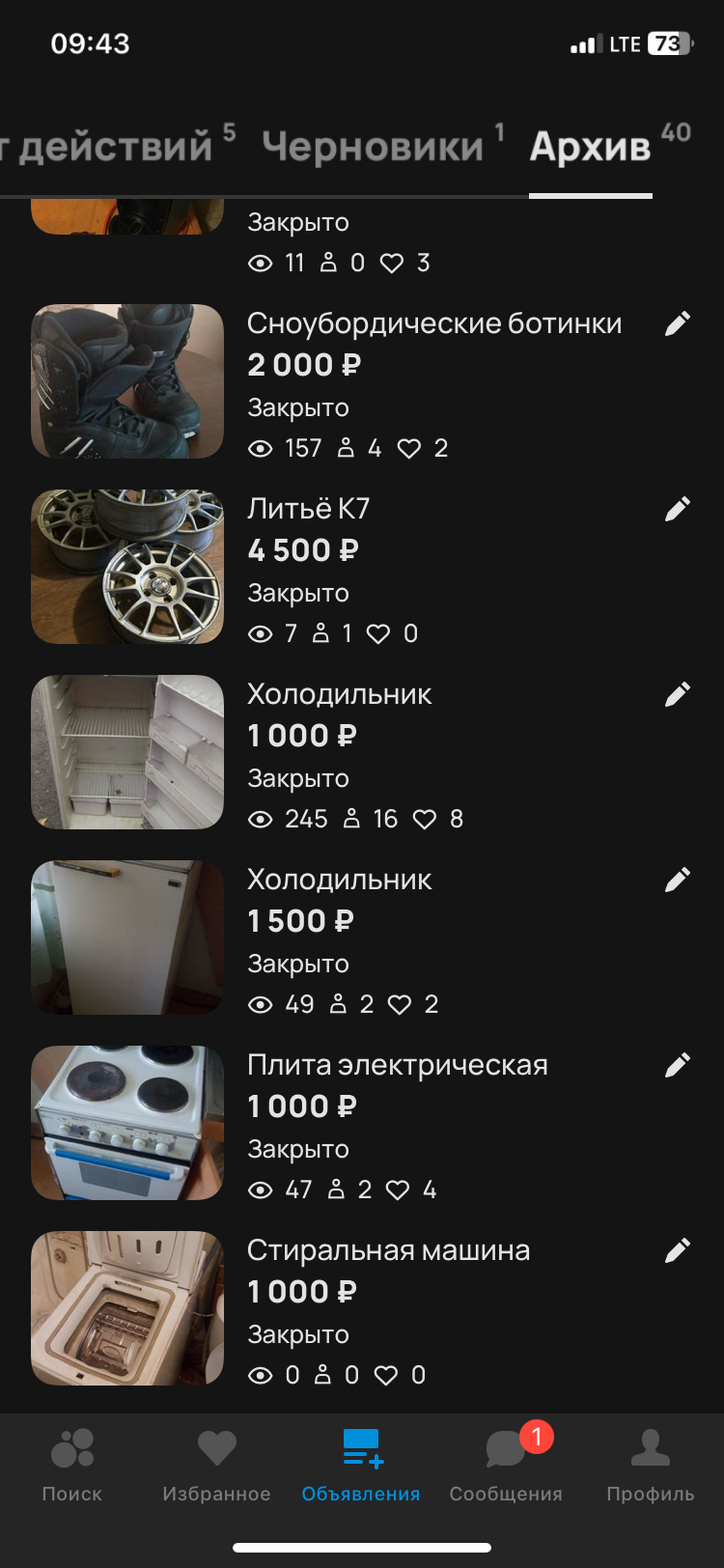Select the Архив tab
The image size is (724, 1568).
coord(591,147)
